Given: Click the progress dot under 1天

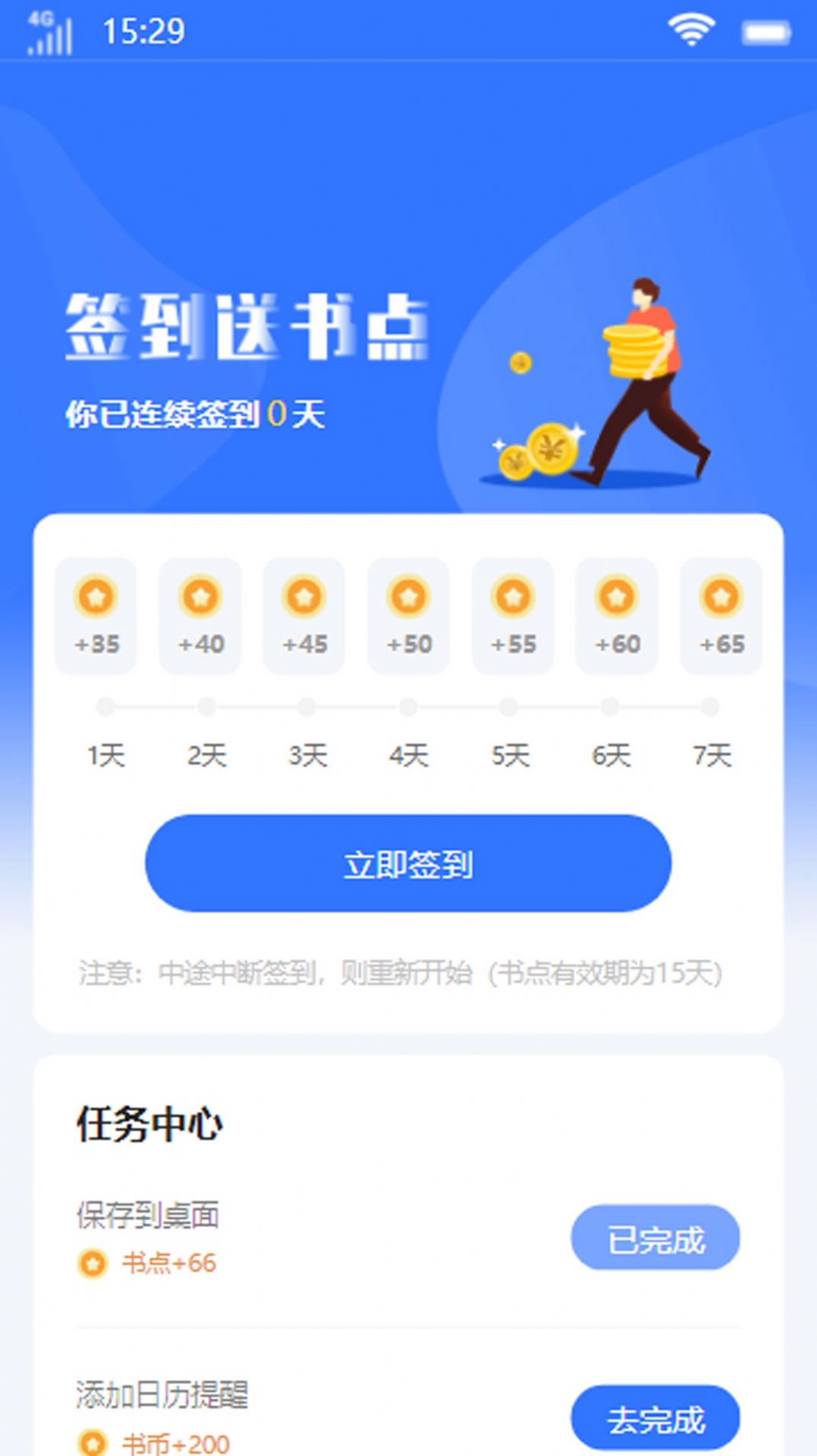Looking at the screenshot, I should tap(104, 706).
